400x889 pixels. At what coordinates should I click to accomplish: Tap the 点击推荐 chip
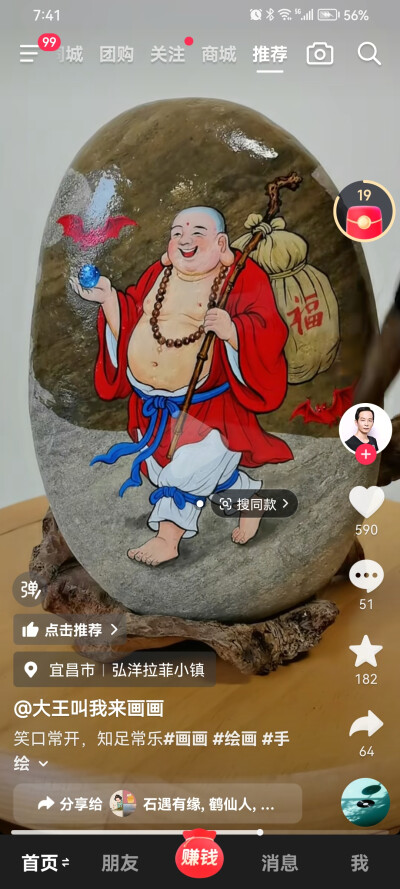point(69,629)
